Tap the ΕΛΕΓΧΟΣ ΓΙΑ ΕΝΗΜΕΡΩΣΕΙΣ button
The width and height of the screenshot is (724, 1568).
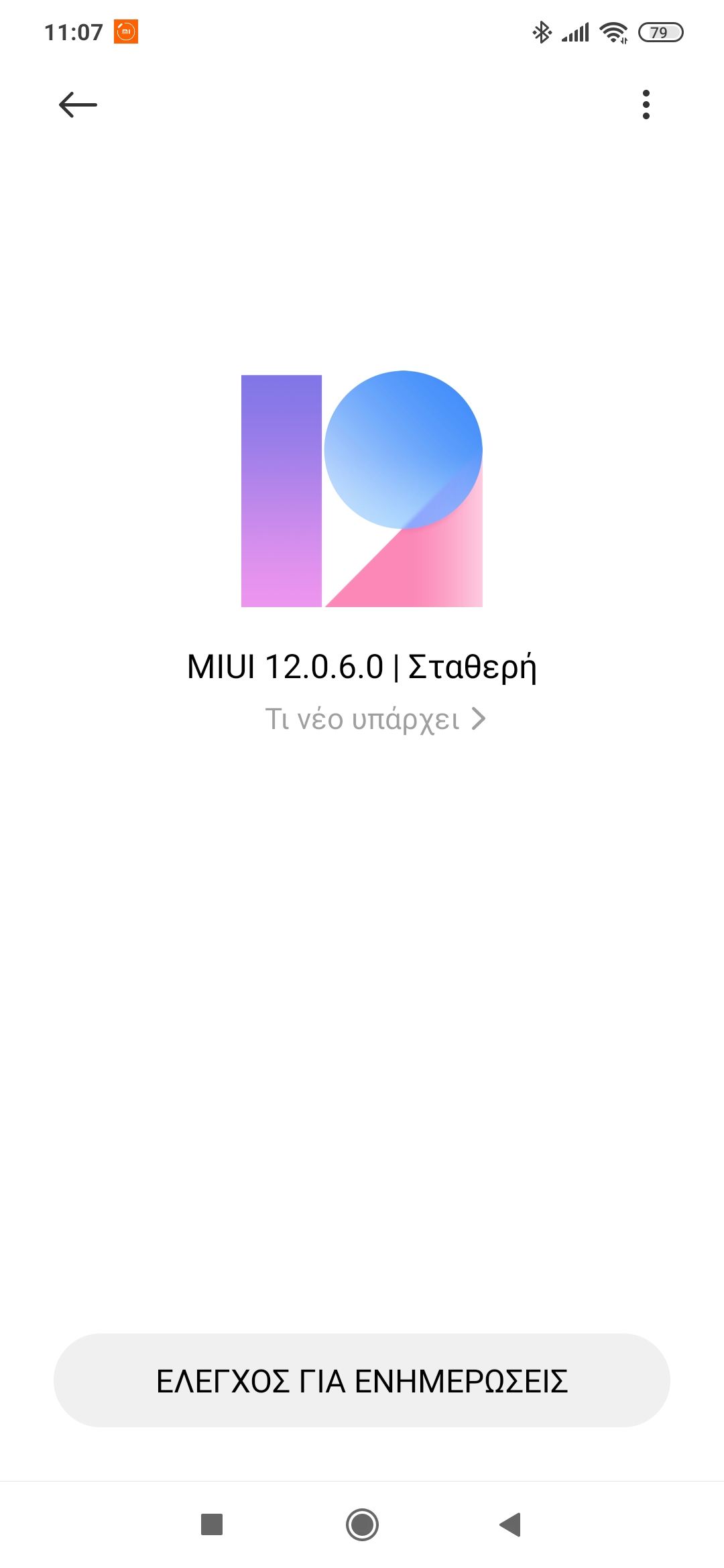pyautogui.click(x=362, y=1380)
